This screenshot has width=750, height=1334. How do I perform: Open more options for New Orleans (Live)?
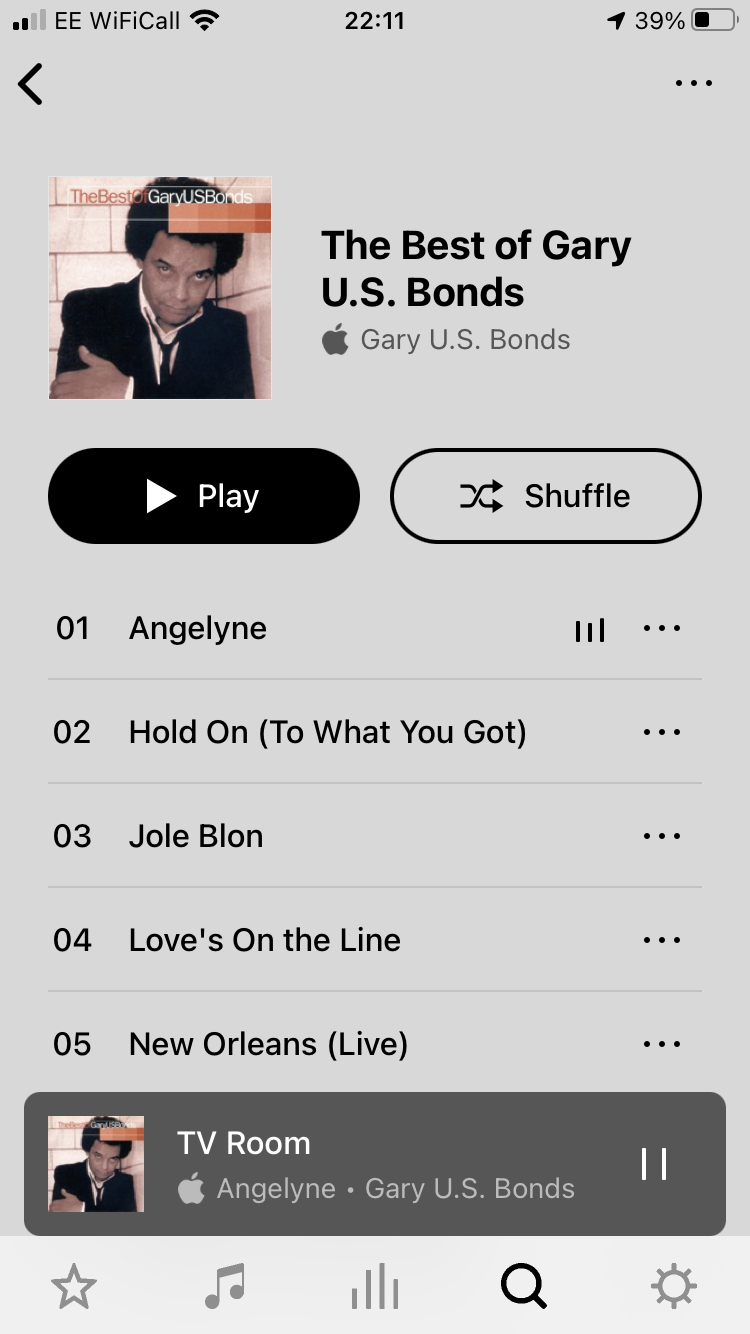point(662,1044)
